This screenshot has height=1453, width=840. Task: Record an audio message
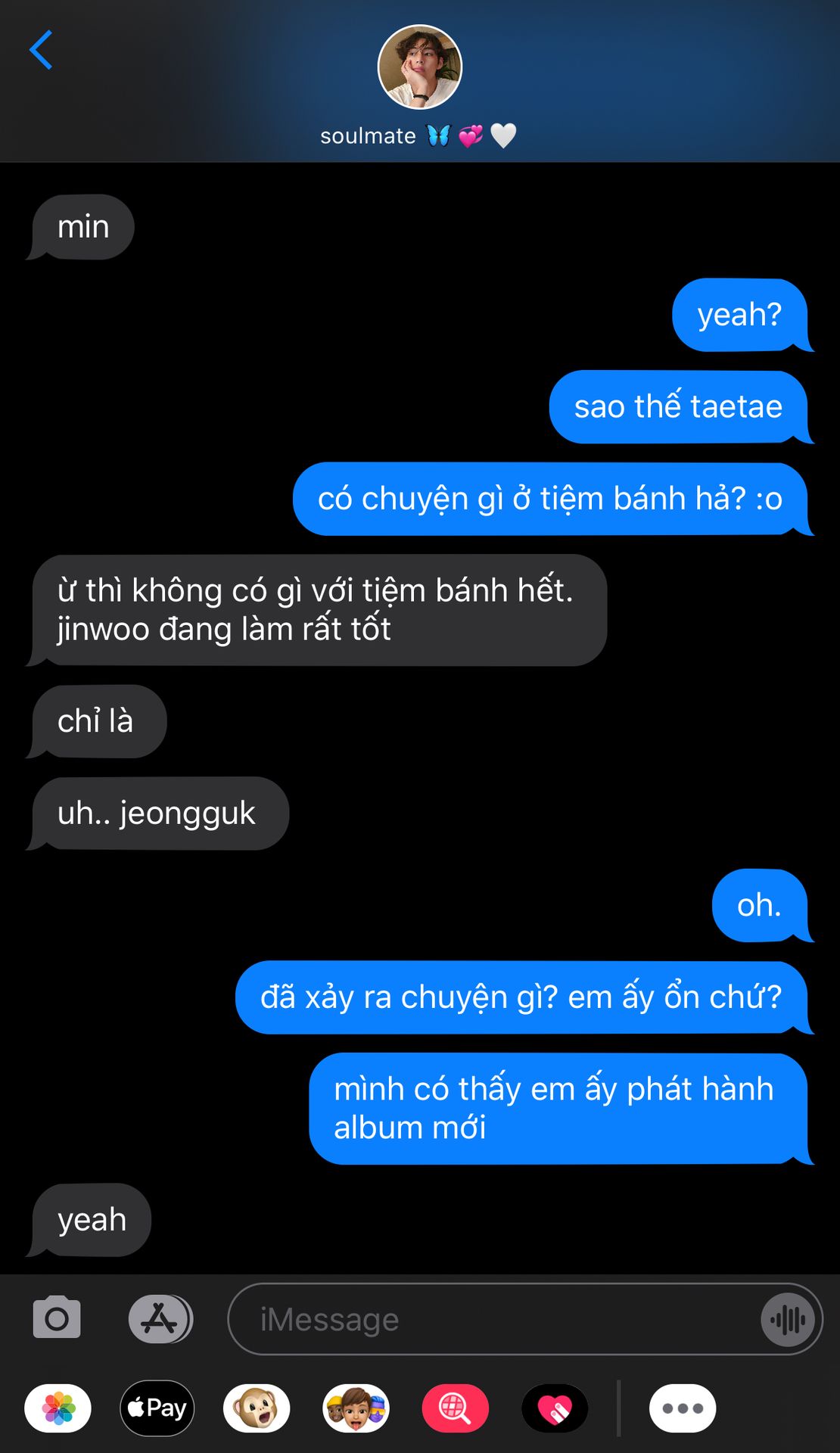[x=788, y=1320]
